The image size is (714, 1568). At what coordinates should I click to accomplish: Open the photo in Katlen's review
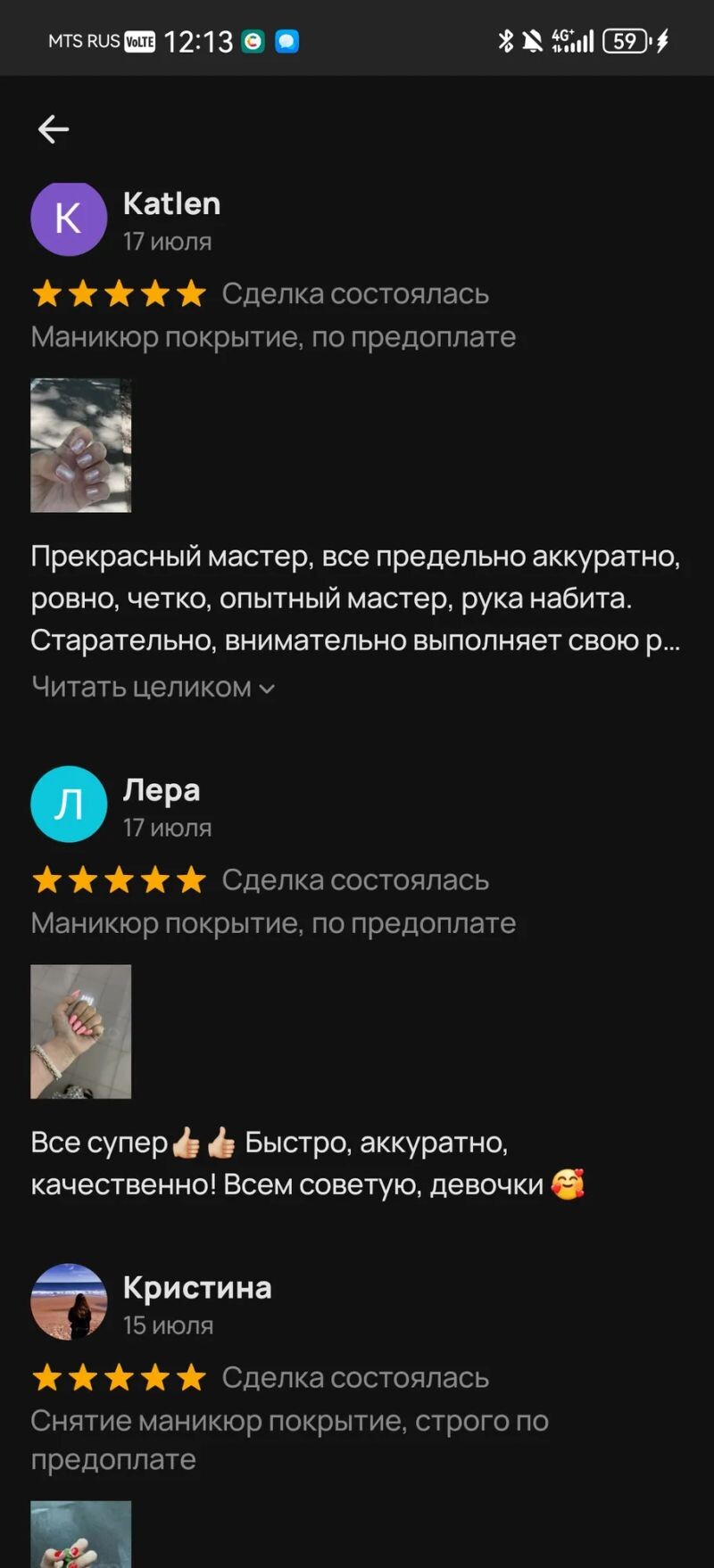pos(81,445)
